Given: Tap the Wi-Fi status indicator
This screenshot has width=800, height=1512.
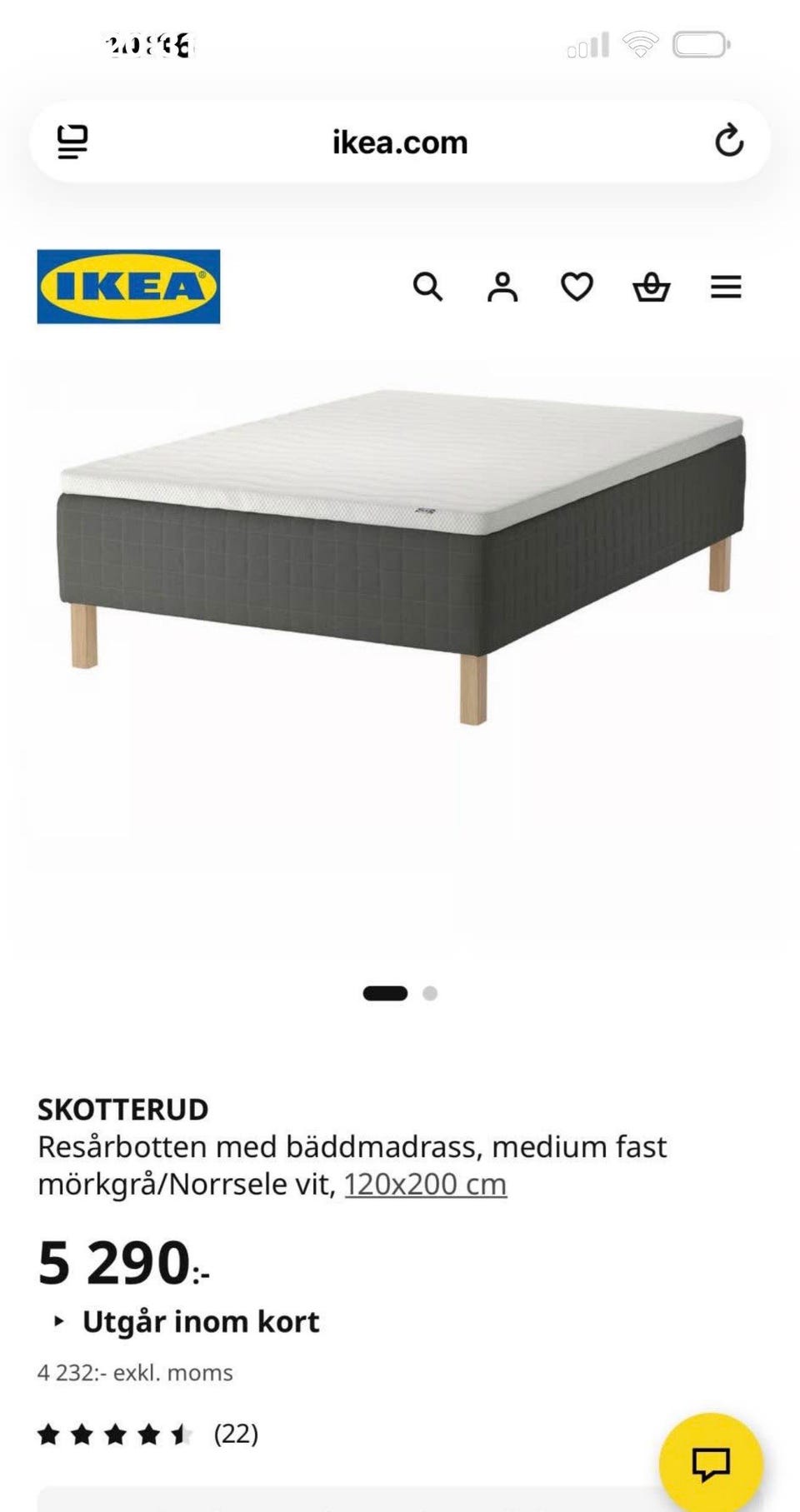Looking at the screenshot, I should (638, 46).
